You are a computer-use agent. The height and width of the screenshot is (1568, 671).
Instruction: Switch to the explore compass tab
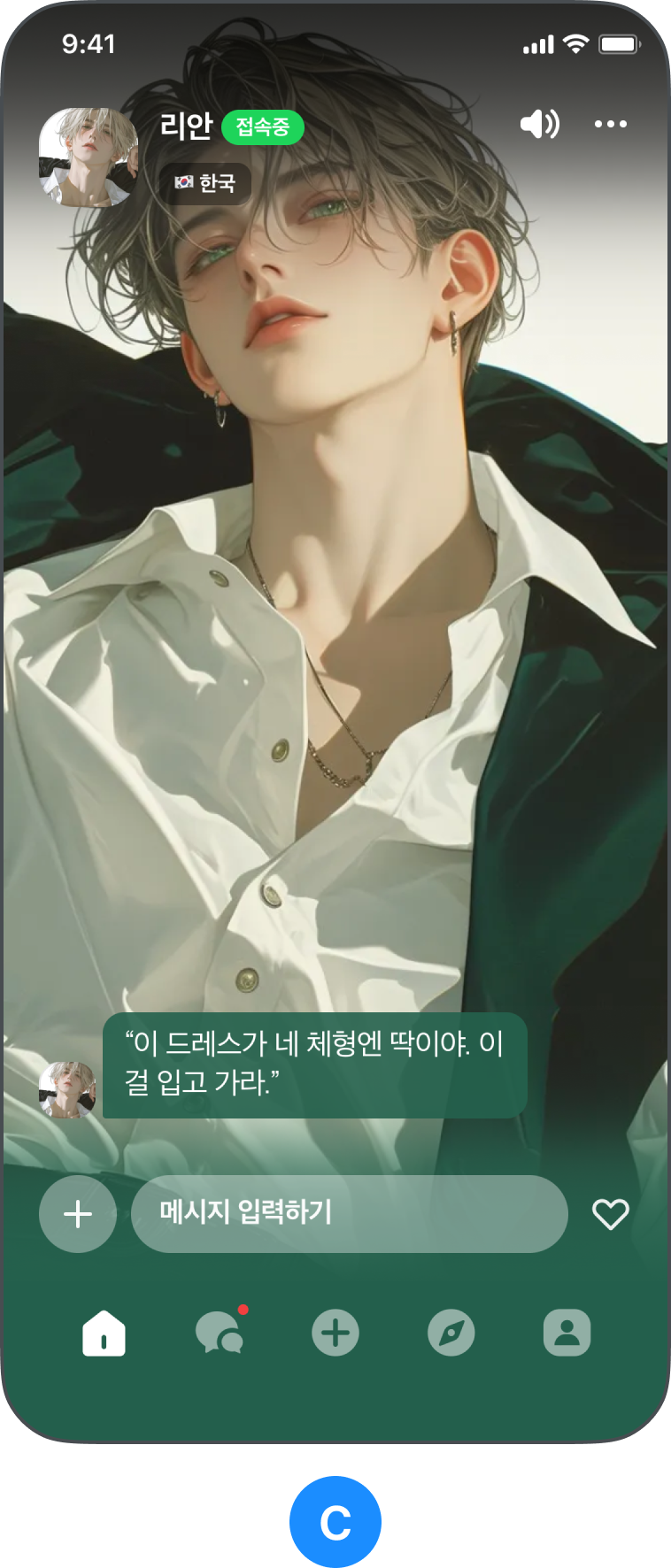pyautogui.click(x=451, y=1333)
